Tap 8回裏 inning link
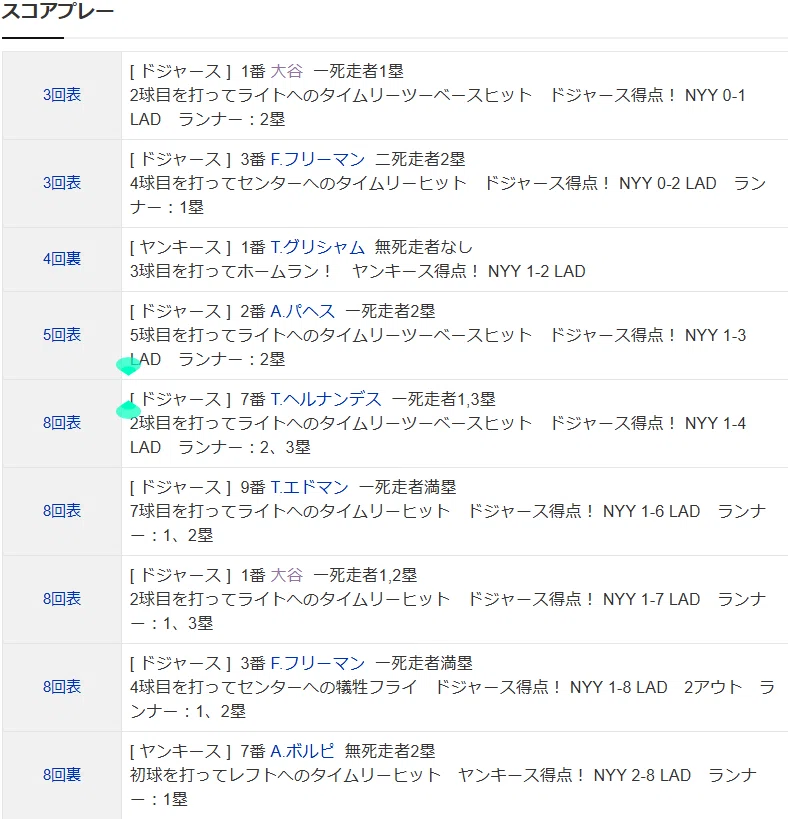The height and width of the screenshot is (819, 788). (x=62, y=775)
